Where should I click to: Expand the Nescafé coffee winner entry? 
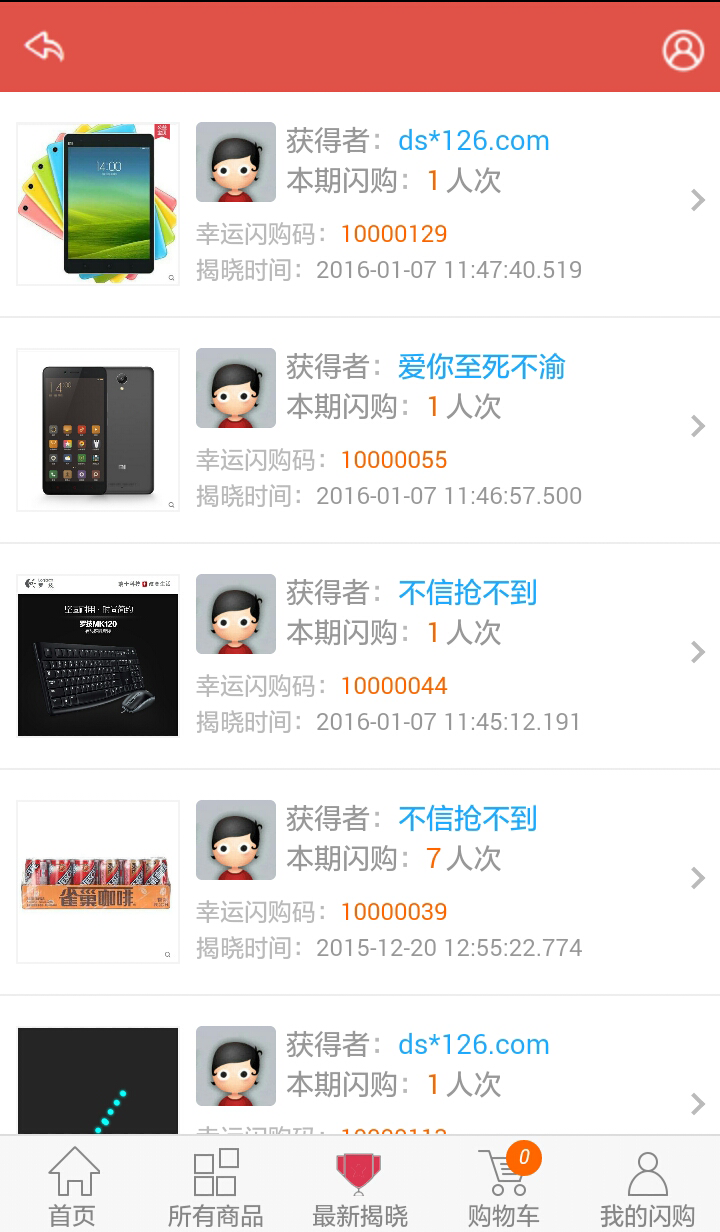pyautogui.click(x=697, y=878)
